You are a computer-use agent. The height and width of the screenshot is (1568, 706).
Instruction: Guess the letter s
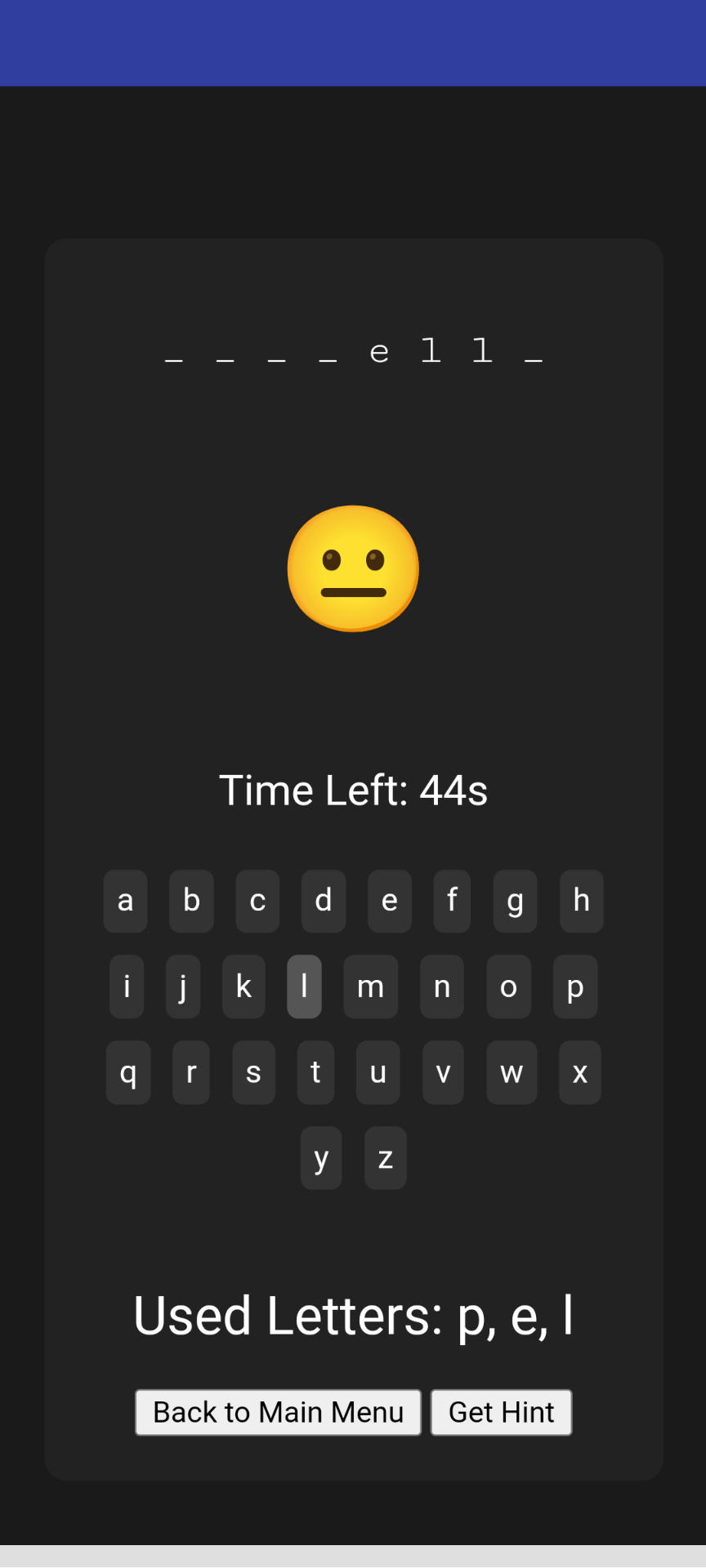tap(253, 1072)
